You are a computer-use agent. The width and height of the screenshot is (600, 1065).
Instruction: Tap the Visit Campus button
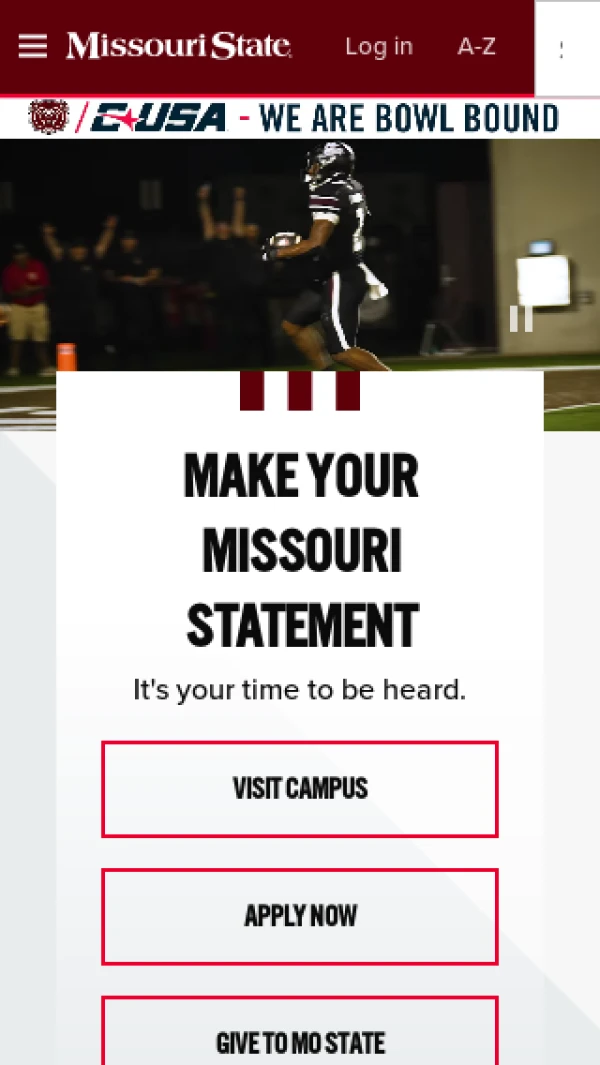pyautogui.click(x=300, y=789)
